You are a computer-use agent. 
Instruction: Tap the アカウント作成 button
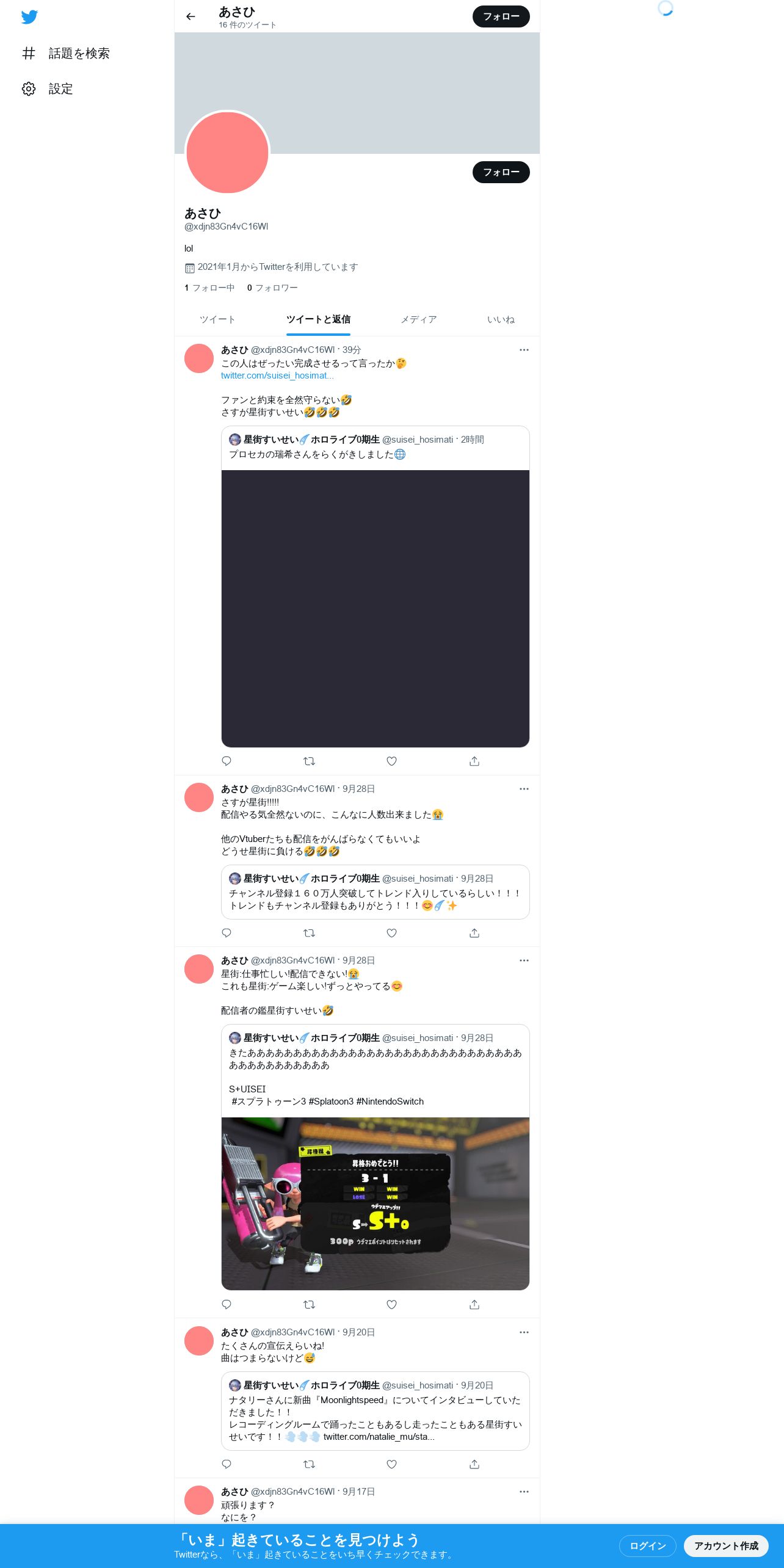(726, 1545)
